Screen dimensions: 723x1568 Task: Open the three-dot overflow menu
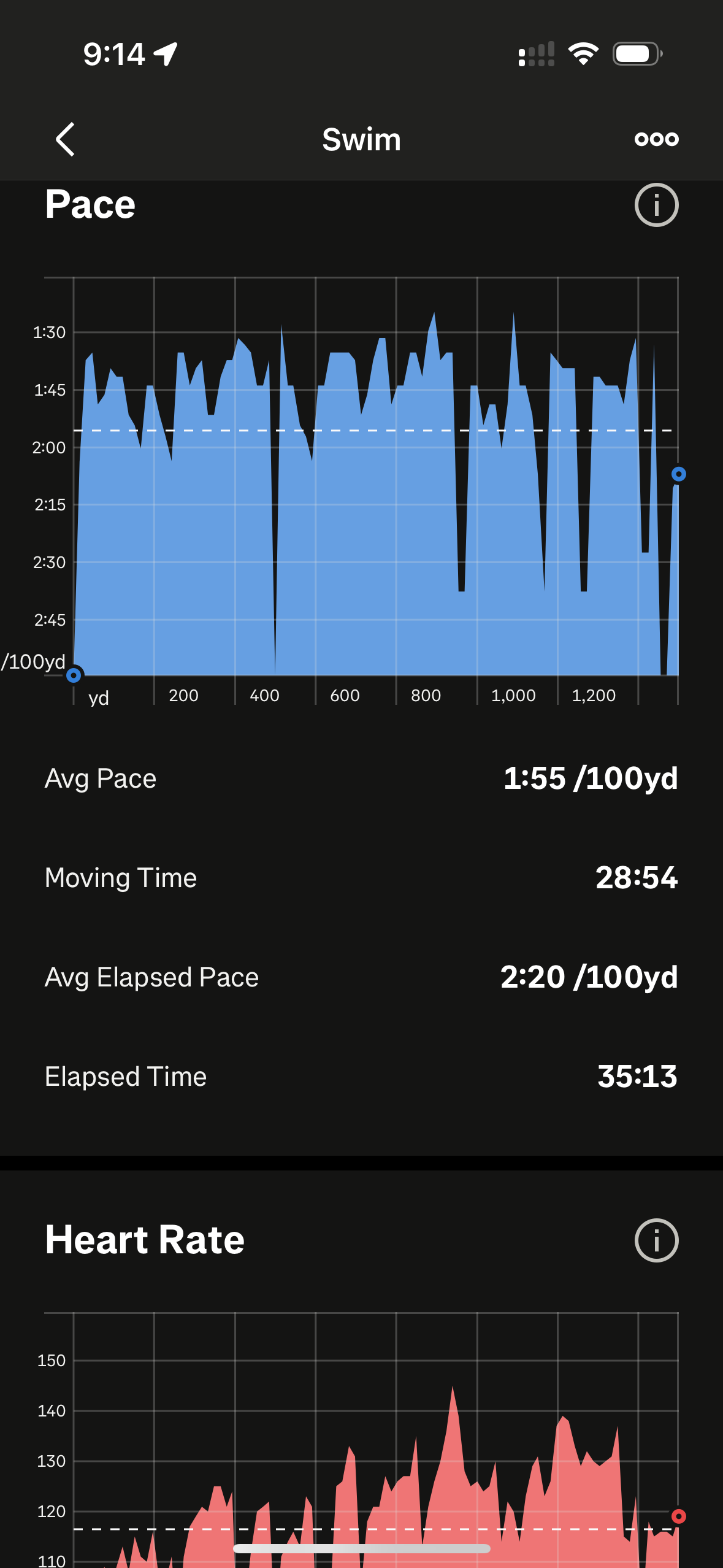pos(656,139)
